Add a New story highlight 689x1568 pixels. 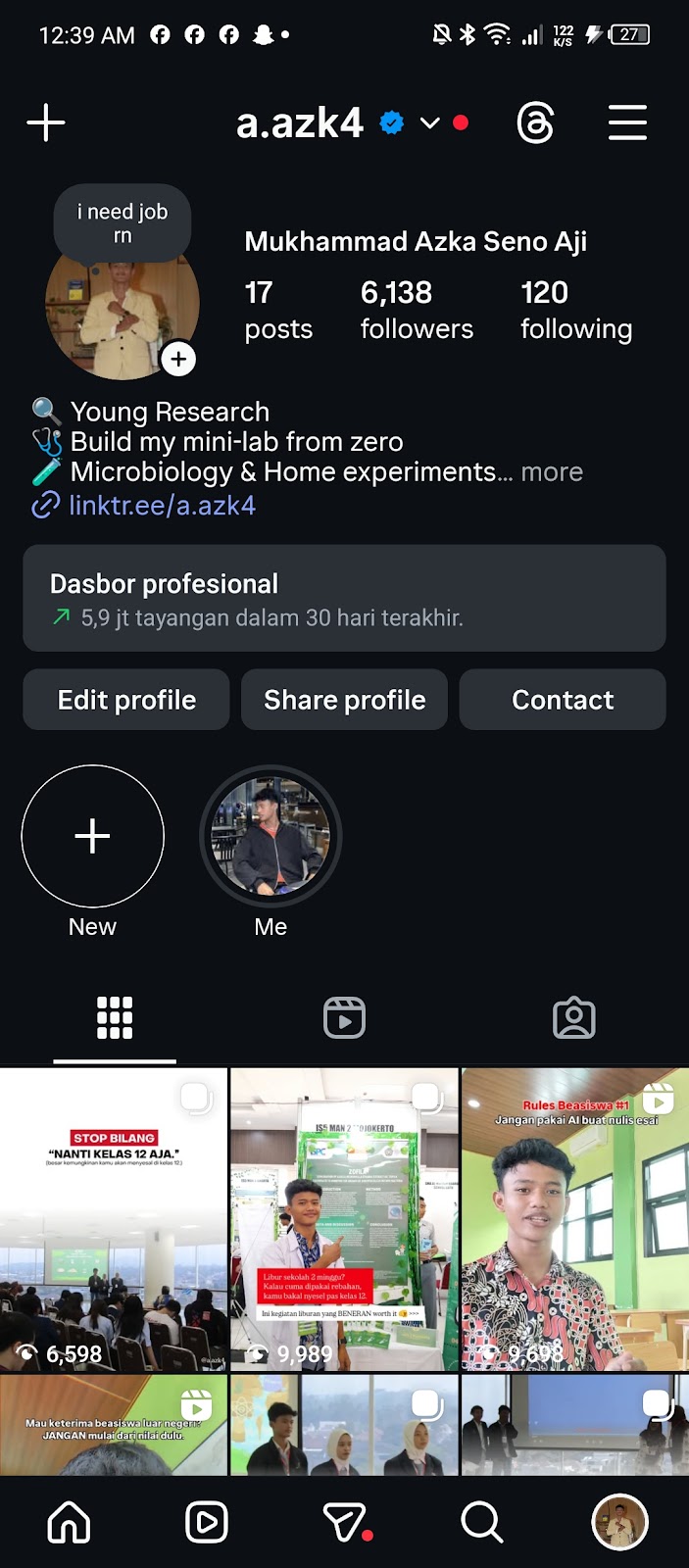point(93,837)
